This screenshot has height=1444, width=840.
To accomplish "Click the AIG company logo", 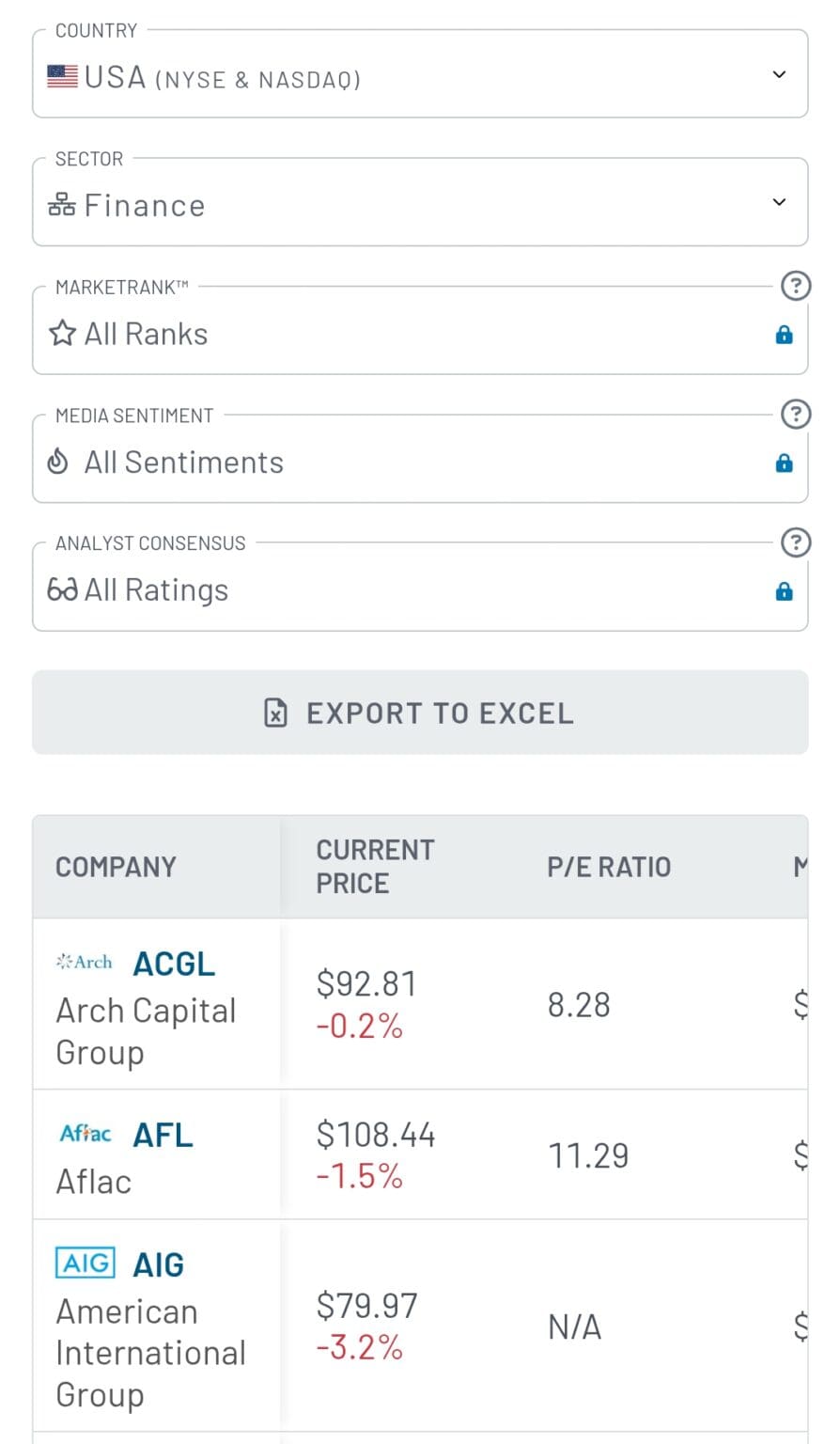I will tap(84, 1263).
